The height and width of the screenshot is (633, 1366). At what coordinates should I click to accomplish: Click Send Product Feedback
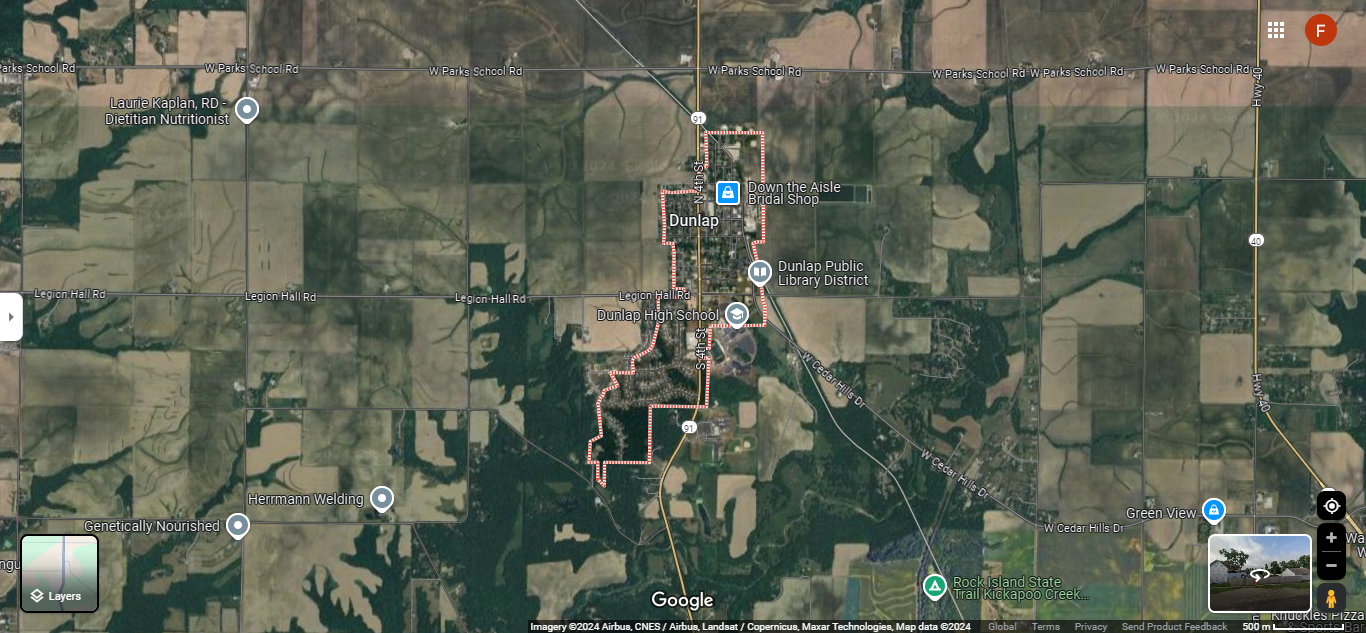(1174, 627)
